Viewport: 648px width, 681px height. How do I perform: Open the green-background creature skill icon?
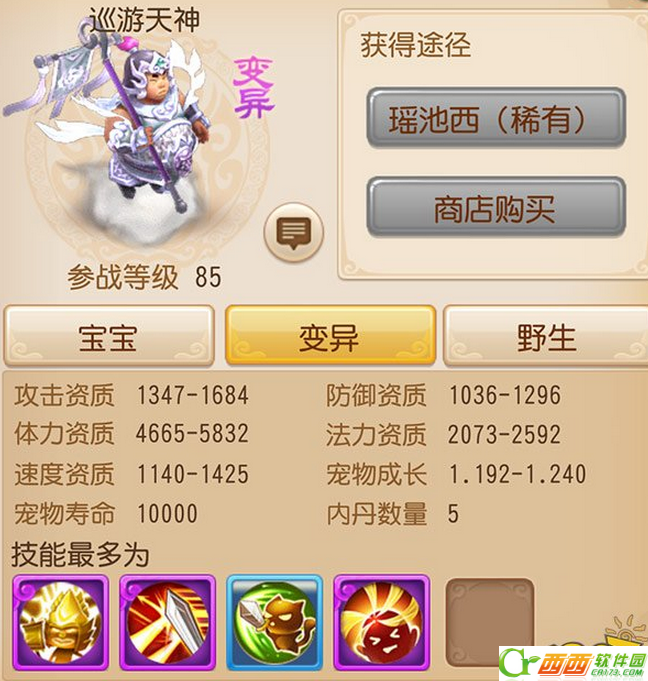[274, 620]
